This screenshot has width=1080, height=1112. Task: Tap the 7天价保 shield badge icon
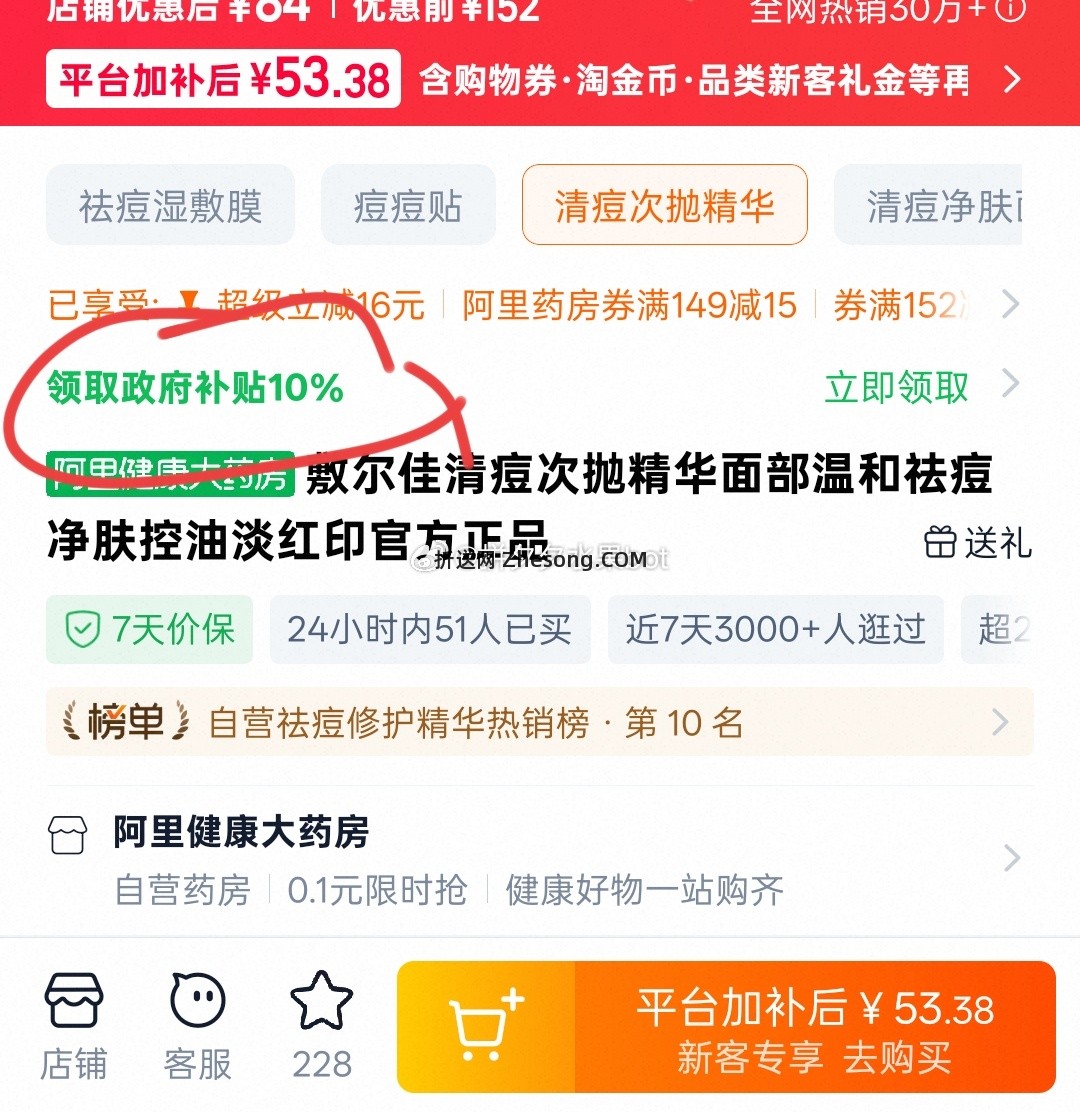pos(83,630)
